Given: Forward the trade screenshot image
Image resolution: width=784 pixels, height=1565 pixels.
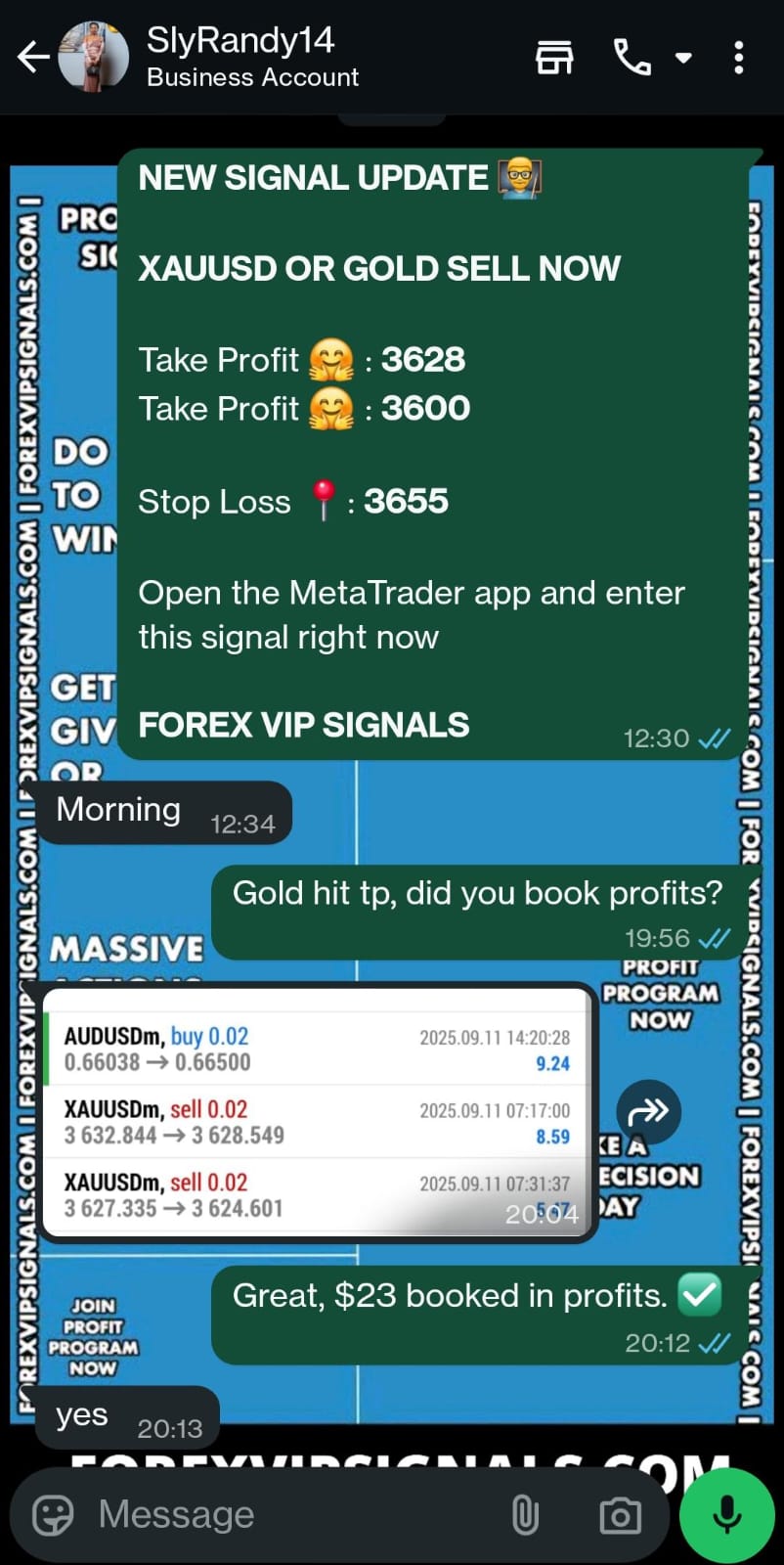Looking at the screenshot, I should [x=648, y=1112].
